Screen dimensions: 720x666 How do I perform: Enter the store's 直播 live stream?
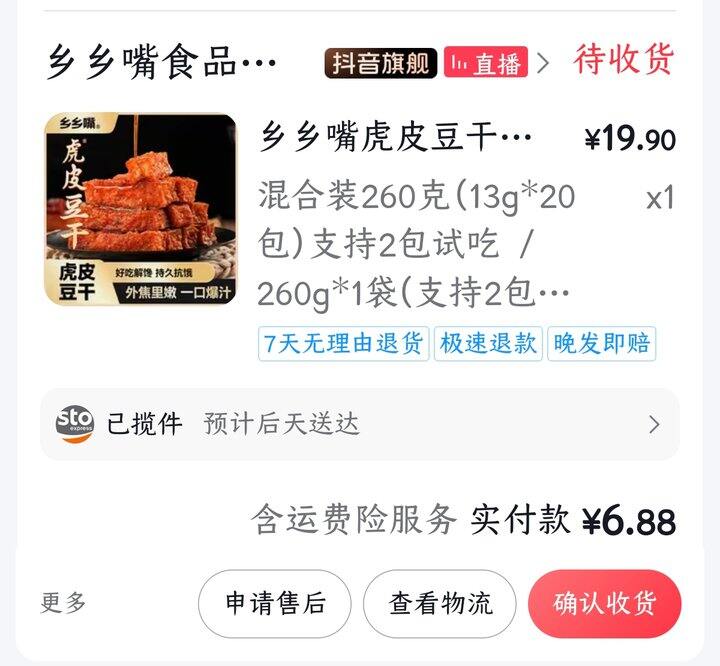click(x=486, y=63)
